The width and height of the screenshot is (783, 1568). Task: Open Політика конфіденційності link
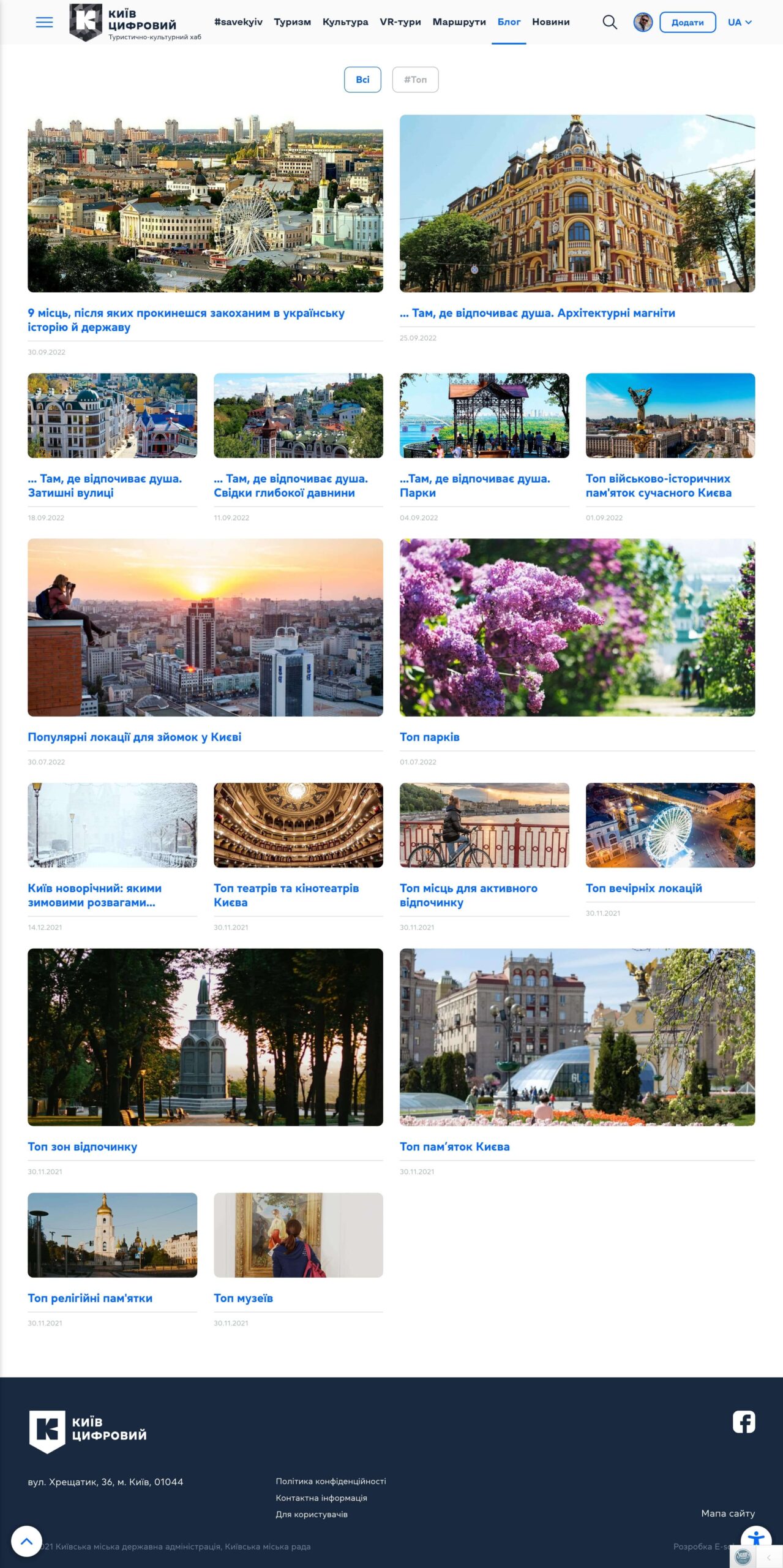coord(331,1481)
